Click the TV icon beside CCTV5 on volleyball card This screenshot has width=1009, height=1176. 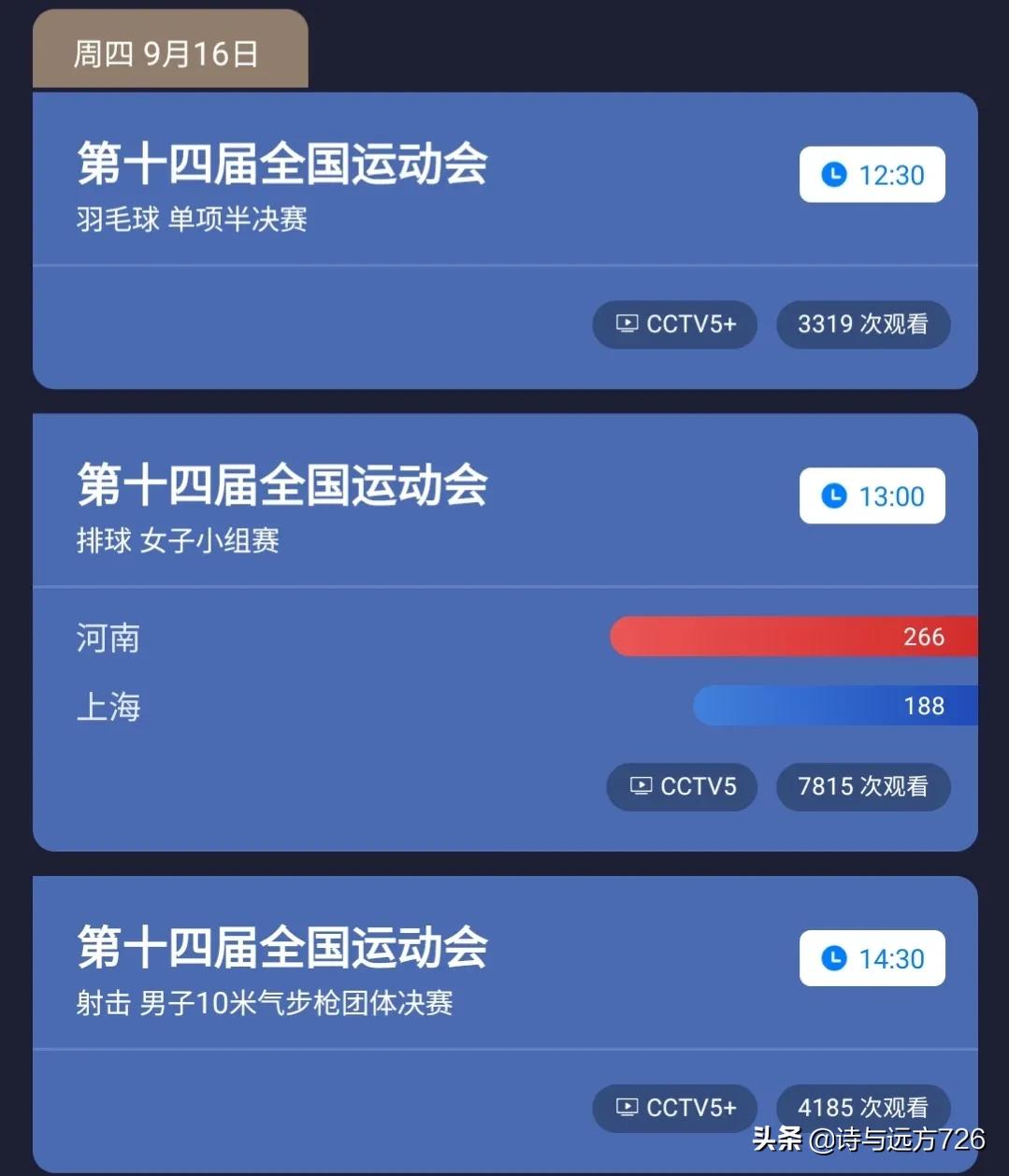point(640,787)
